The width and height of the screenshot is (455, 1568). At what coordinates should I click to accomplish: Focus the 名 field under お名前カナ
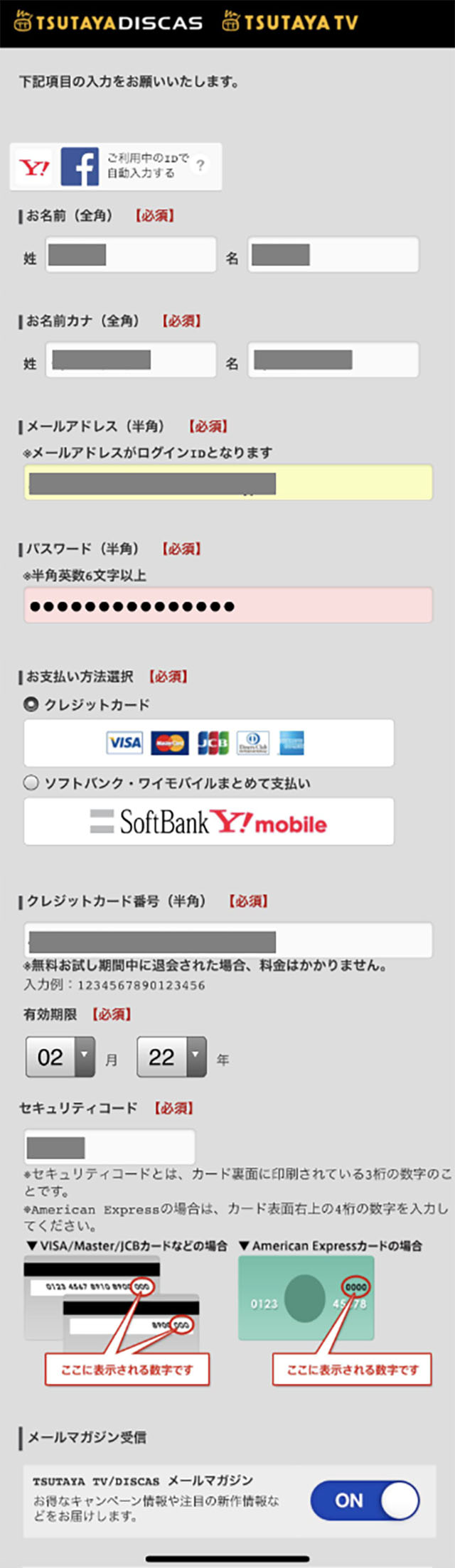[333, 360]
